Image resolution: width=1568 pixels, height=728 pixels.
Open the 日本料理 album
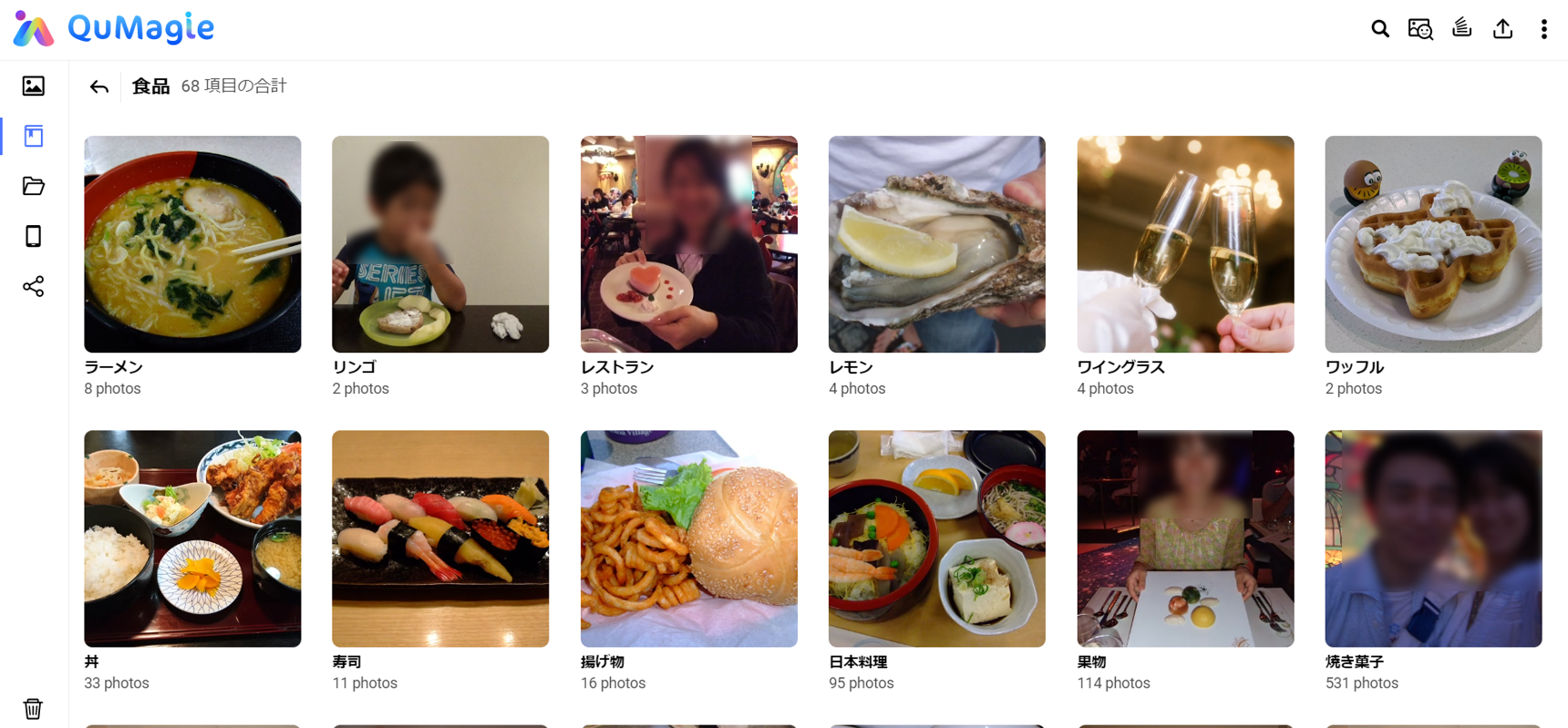(x=936, y=538)
